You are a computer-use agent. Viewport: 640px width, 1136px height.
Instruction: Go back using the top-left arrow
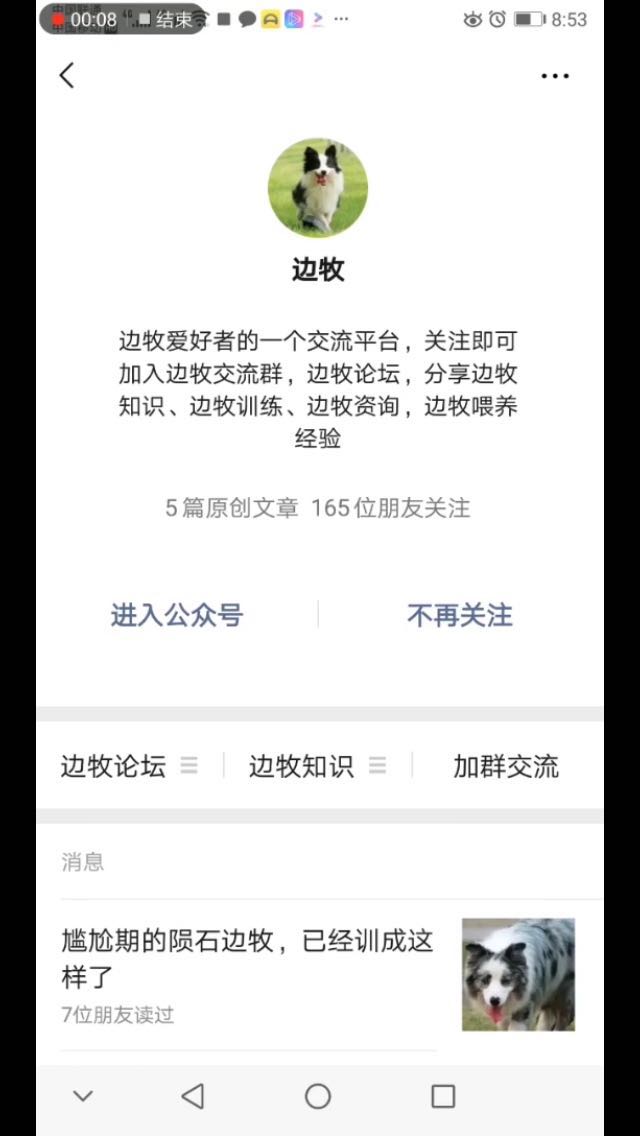pos(67,75)
